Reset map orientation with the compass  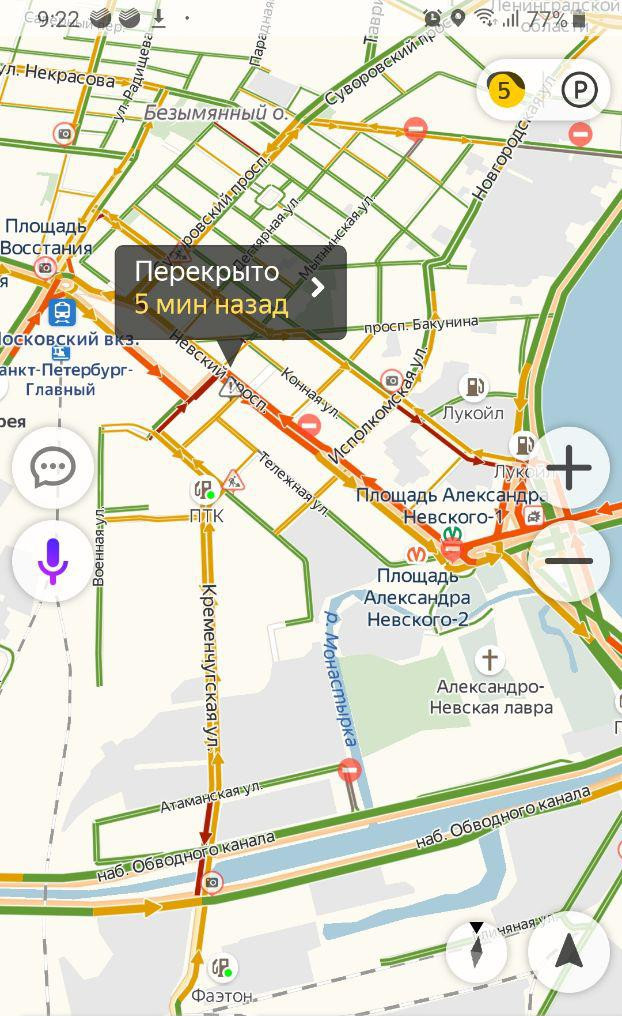pos(477,952)
